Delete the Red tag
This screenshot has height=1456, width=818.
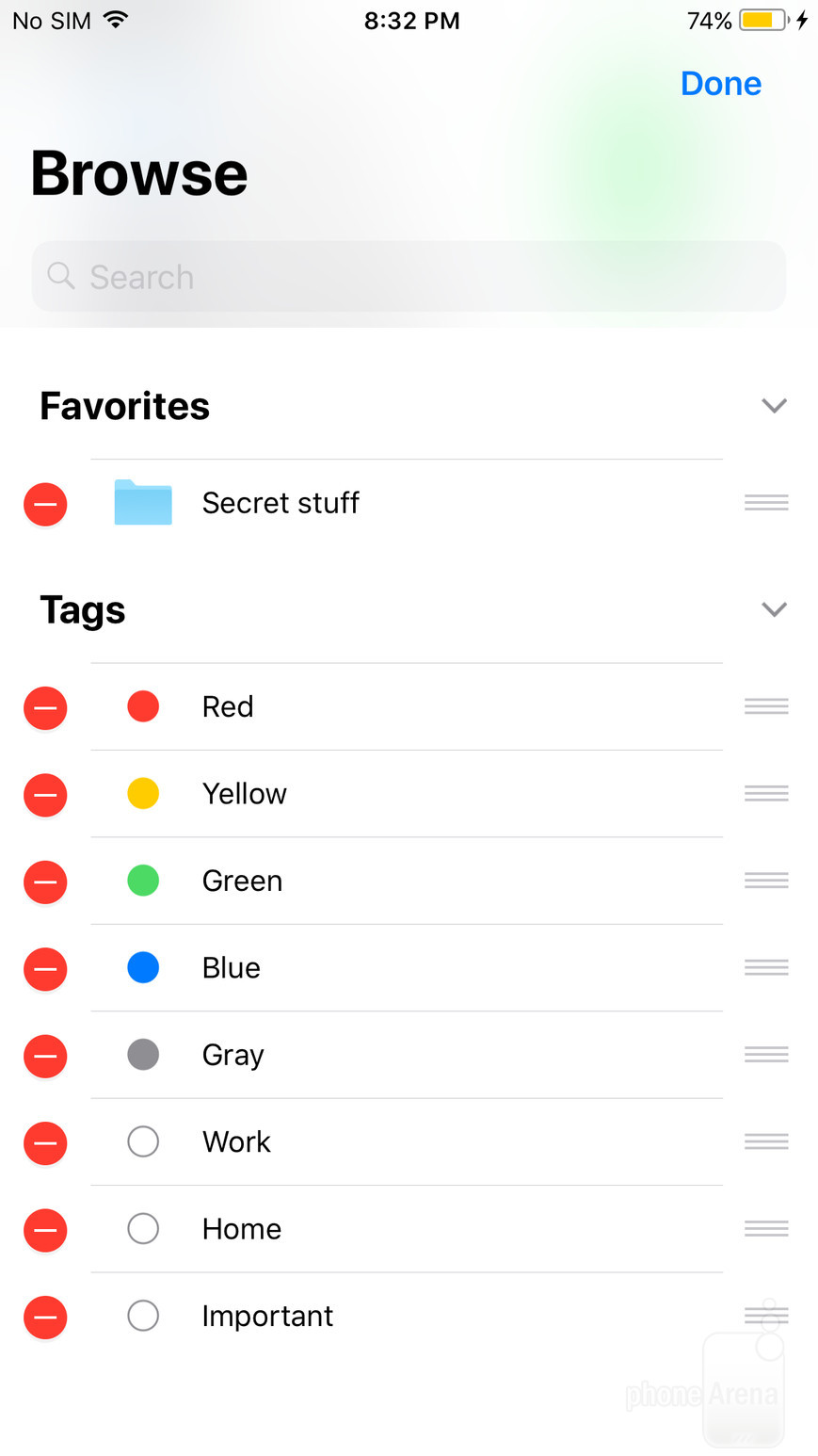[45, 708]
